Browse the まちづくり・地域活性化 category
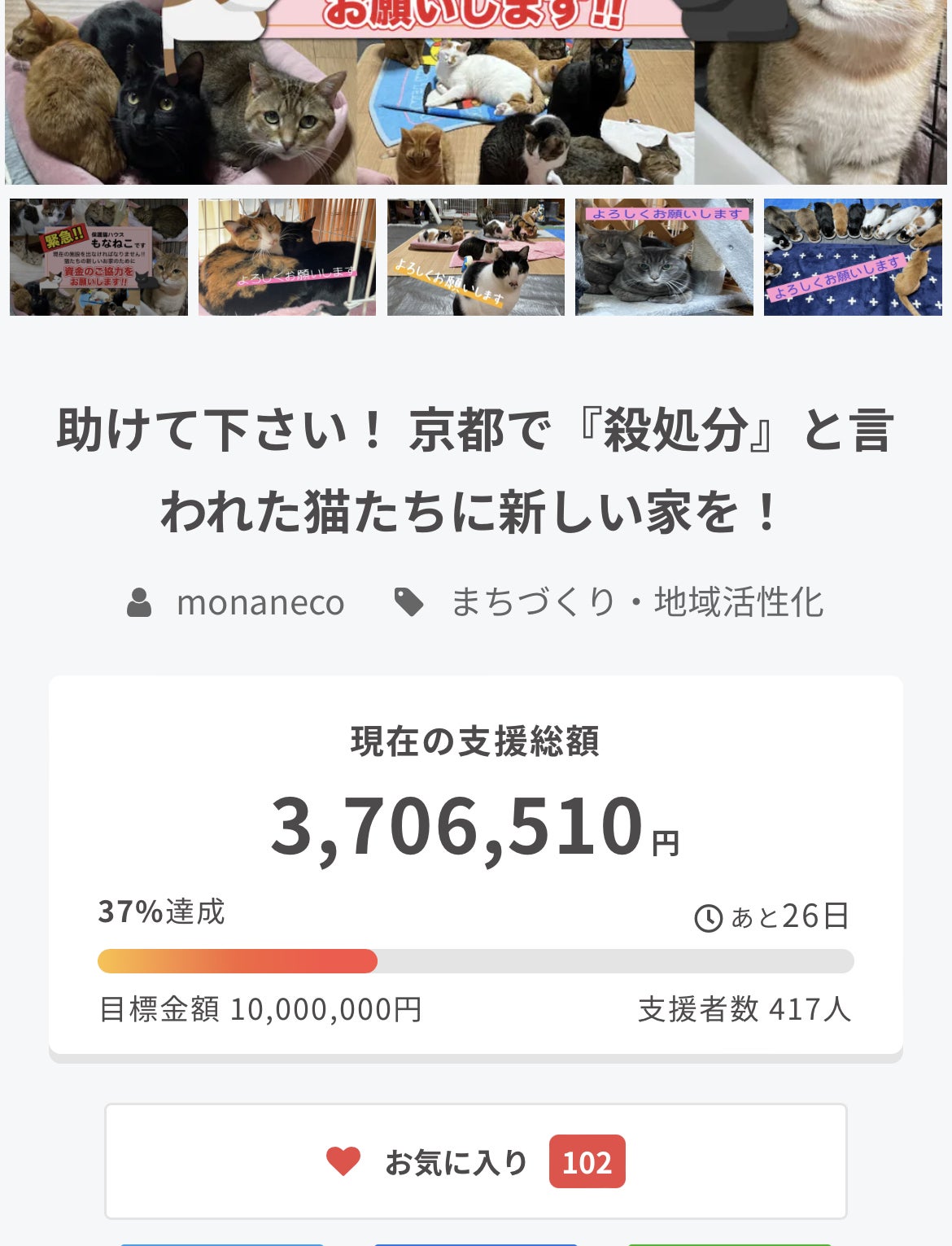Viewport: 952px width, 1246px height. [x=636, y=603]
